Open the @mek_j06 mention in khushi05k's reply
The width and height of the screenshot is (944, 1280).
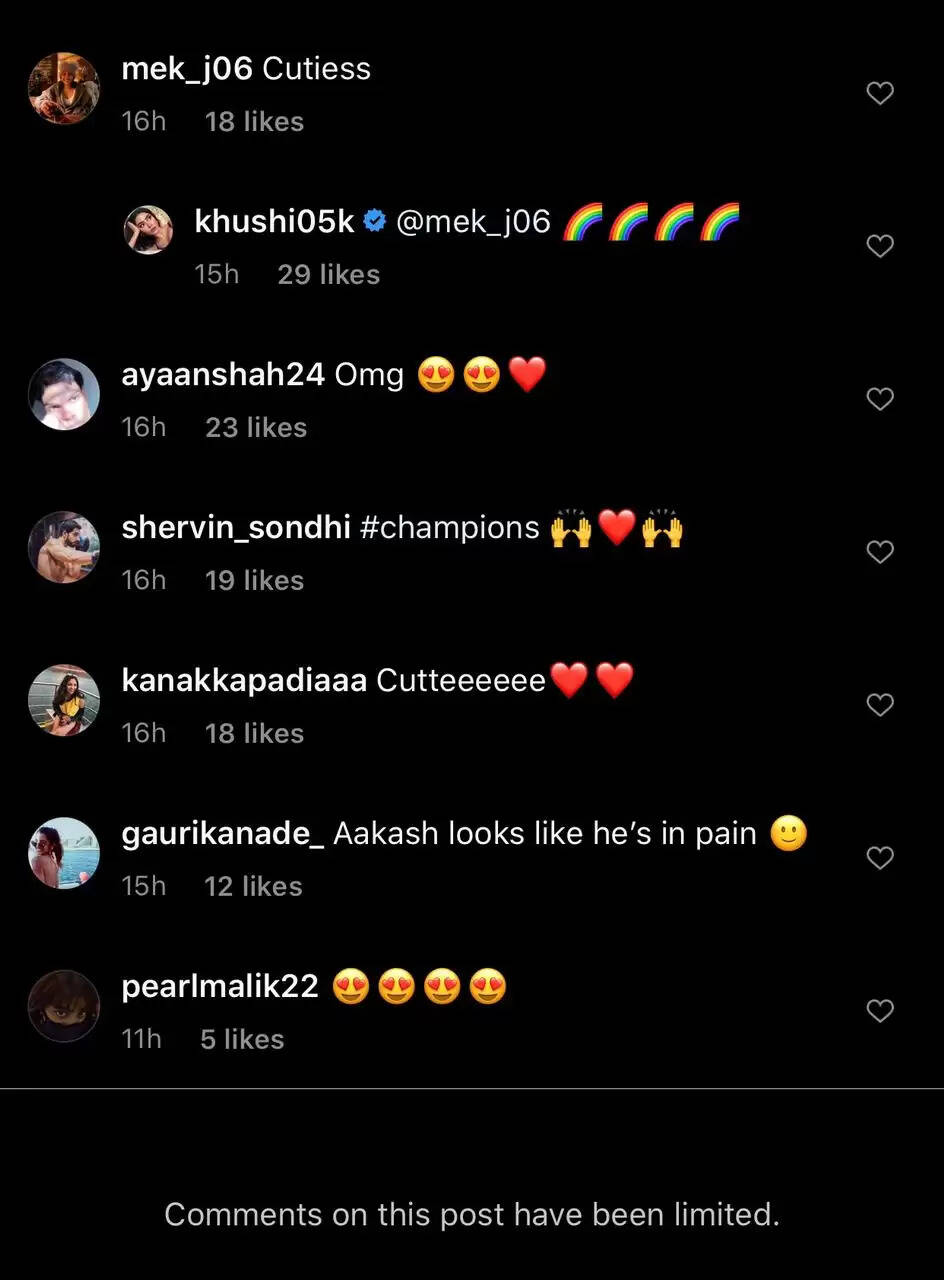(473, 222)
